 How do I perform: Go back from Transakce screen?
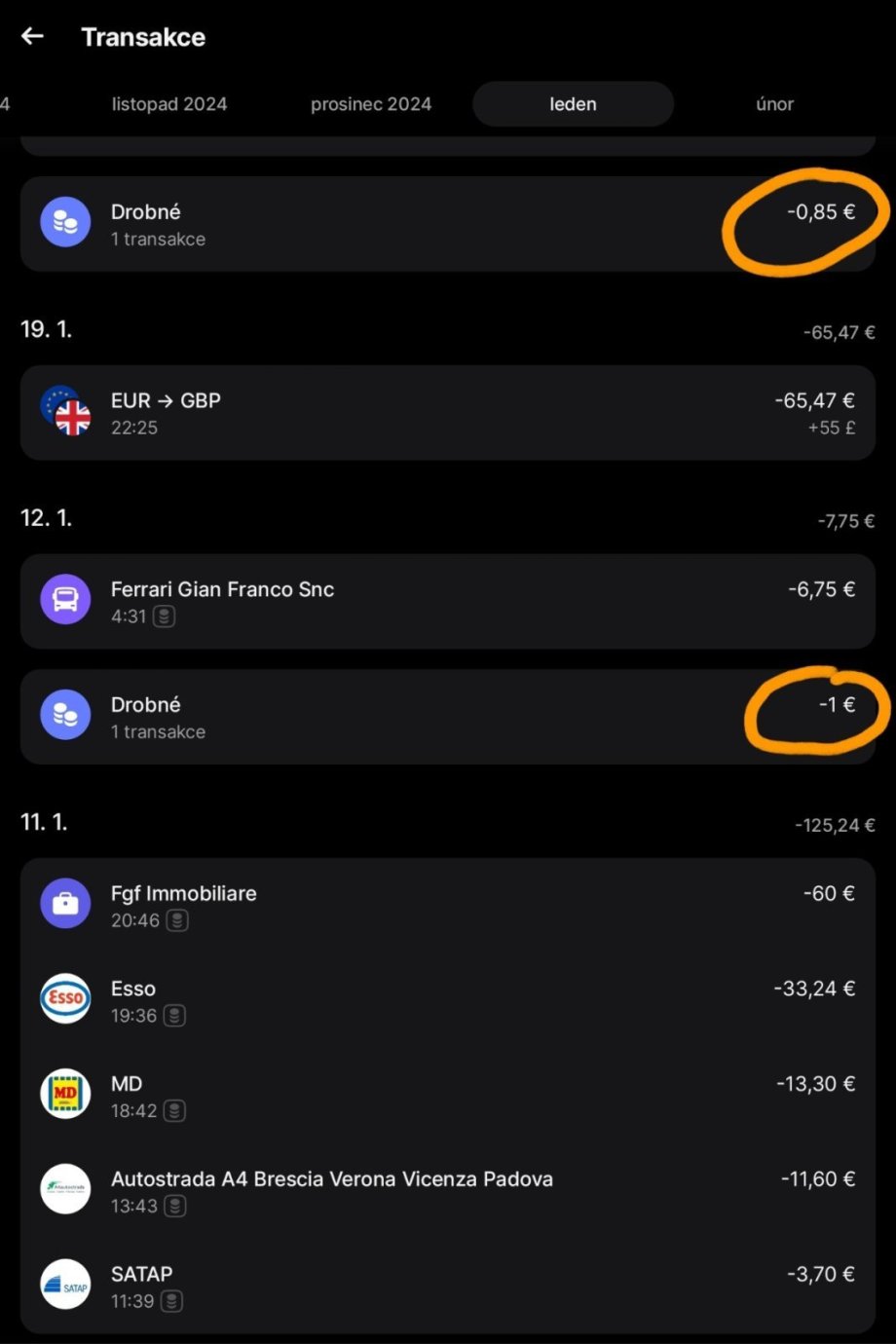(x=32, y=37)
